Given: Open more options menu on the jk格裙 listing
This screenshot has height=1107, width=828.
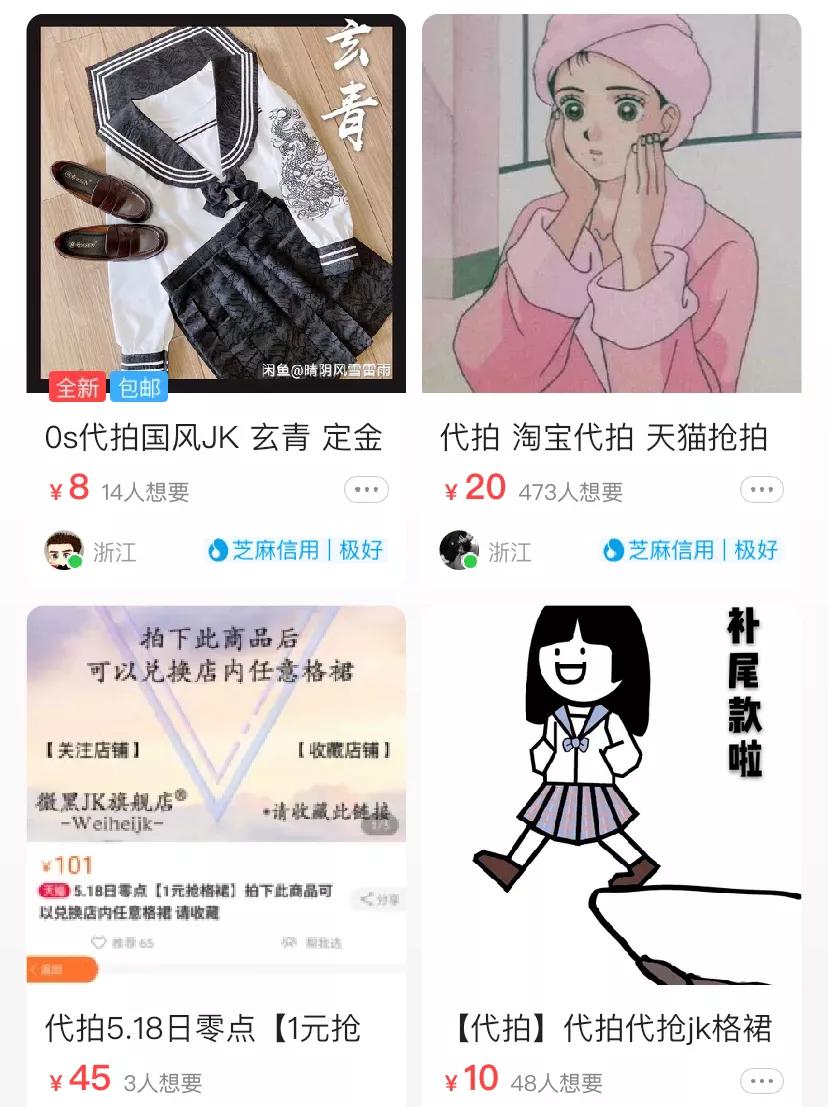Looking at the screenshot, I should click(x=761, y=1081).
